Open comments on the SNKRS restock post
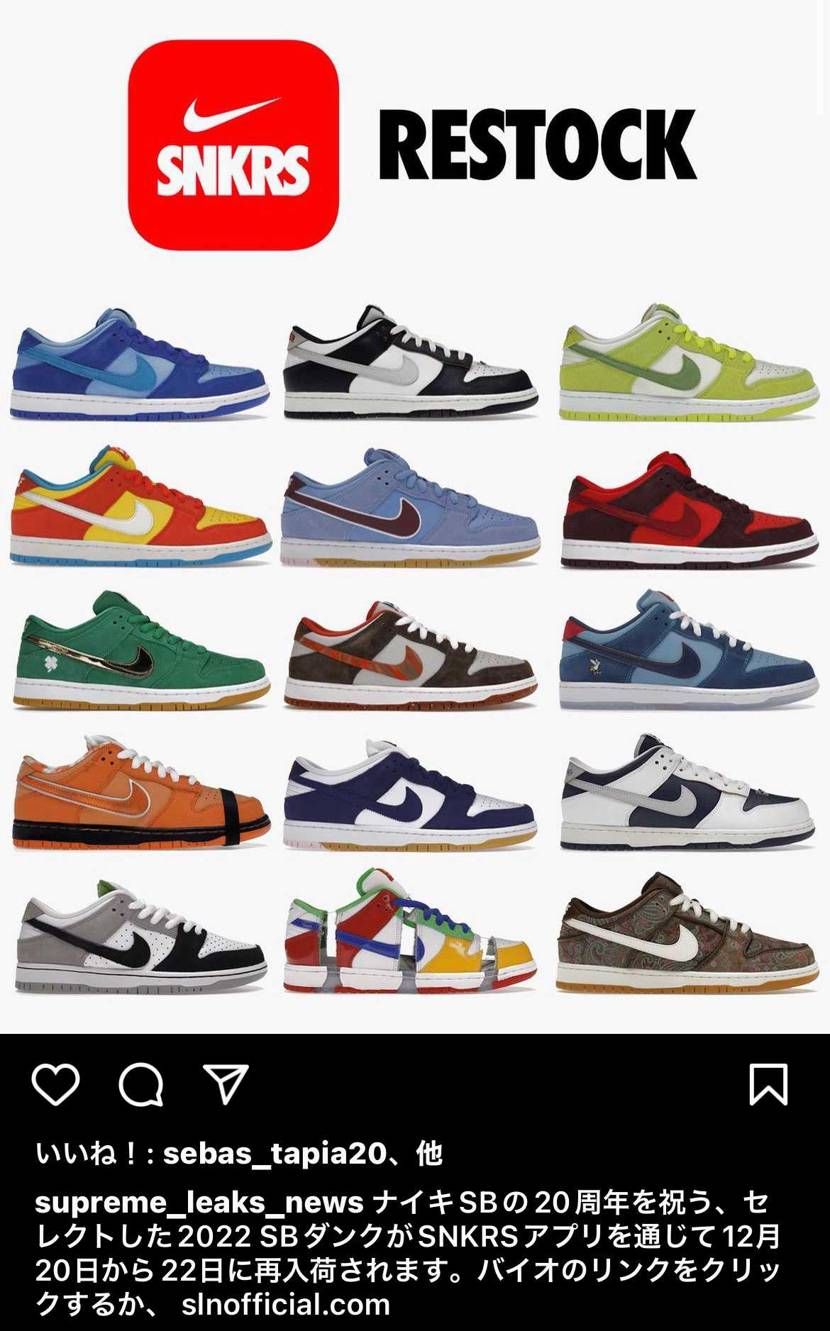The height and width of the screenshot is (1331, 830). point(140,1084)
